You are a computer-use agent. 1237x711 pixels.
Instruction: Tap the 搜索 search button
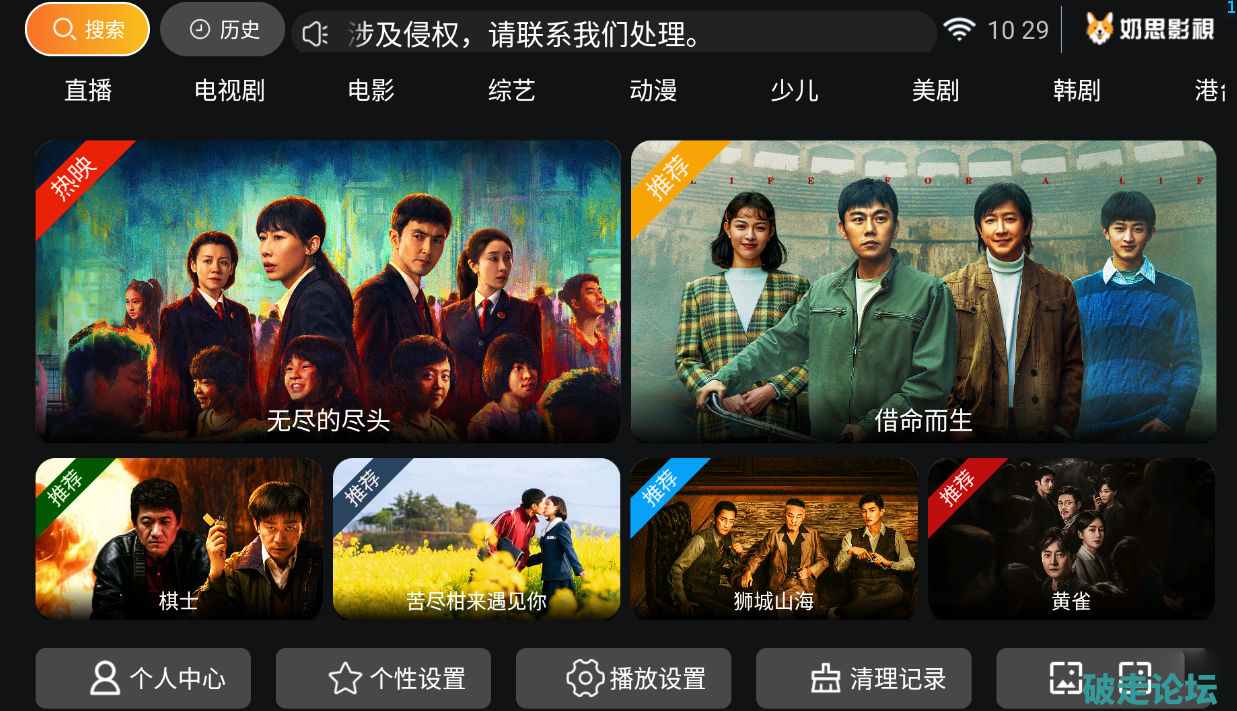pos(87,30)
